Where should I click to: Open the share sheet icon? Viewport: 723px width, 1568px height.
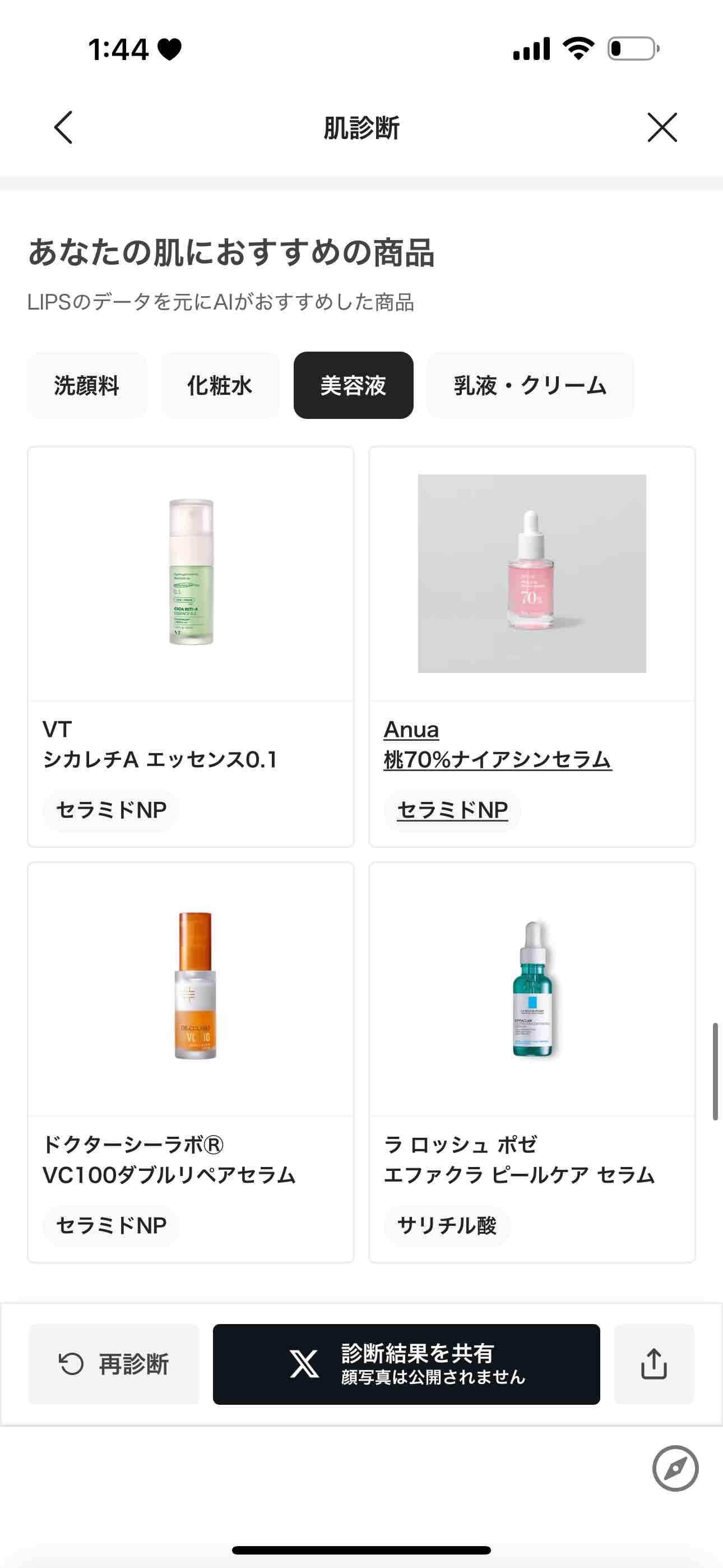click(x=654, y=1364)
